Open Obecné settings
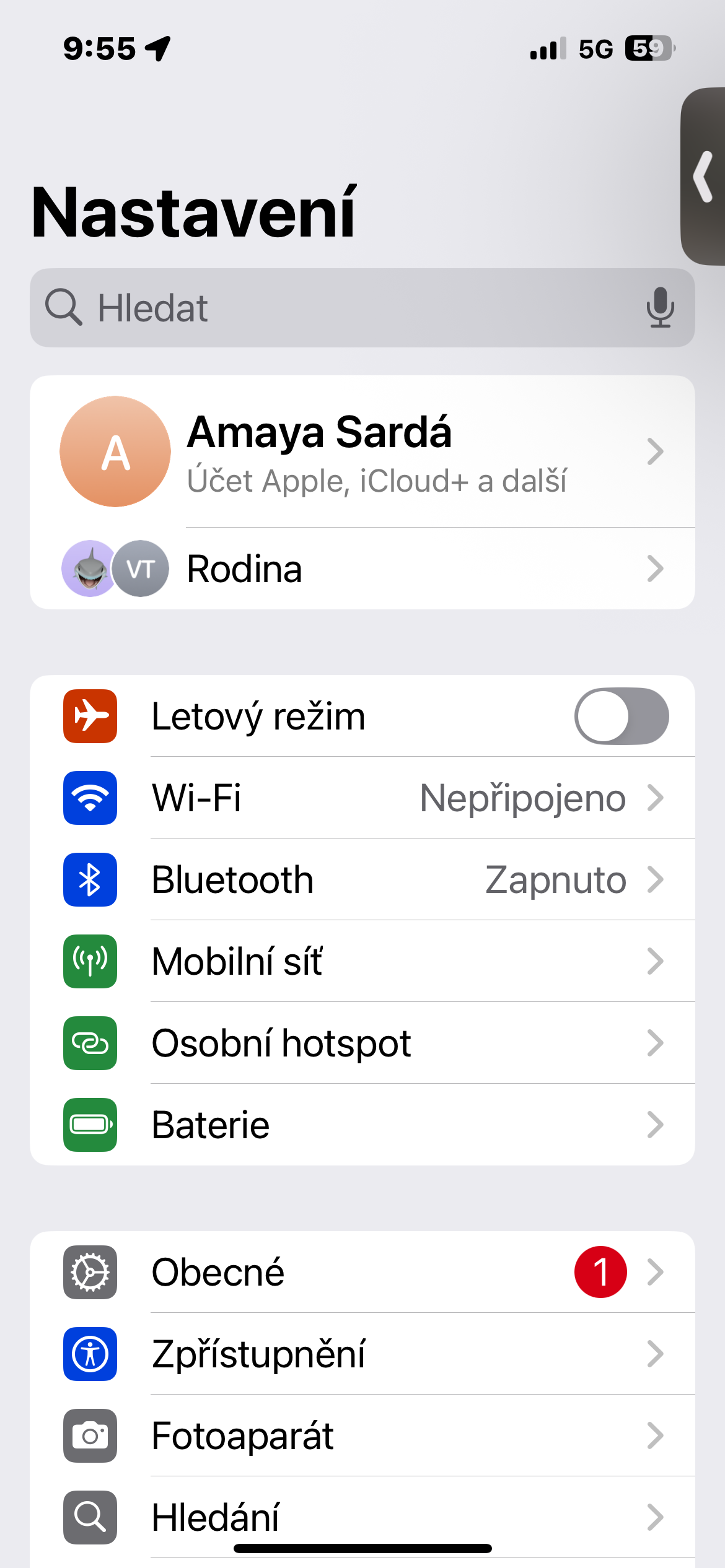 pyautogui.click(x=362, y=1272)
